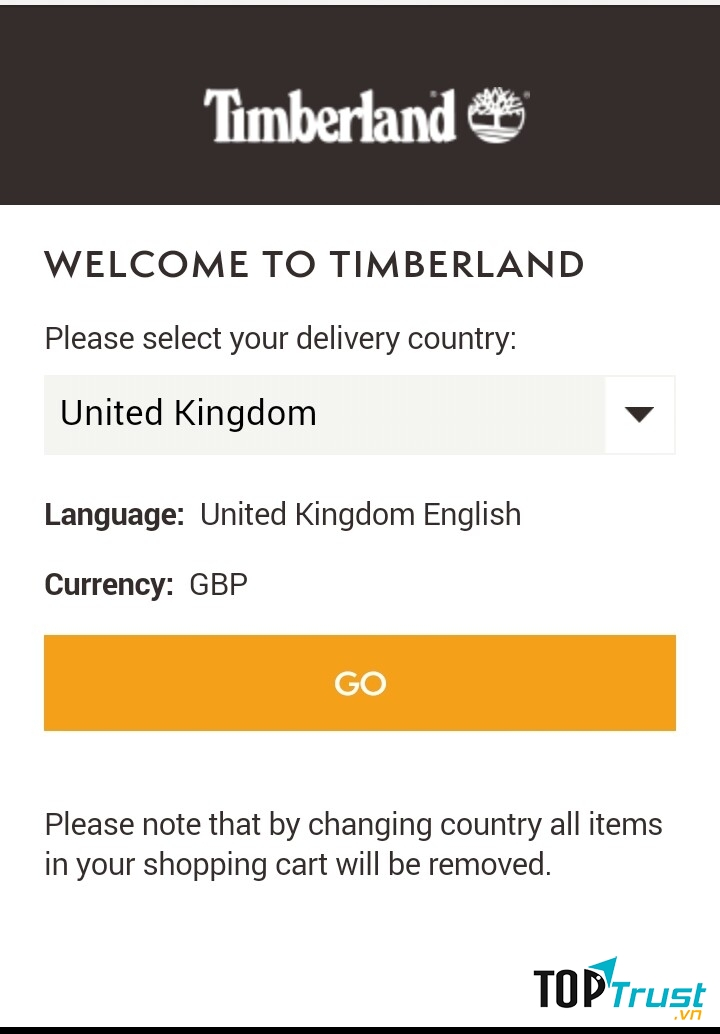Click the country selector chevron to change country
Screen dimensions: 720x1034
pyautogui.click(x=638, y=414)
